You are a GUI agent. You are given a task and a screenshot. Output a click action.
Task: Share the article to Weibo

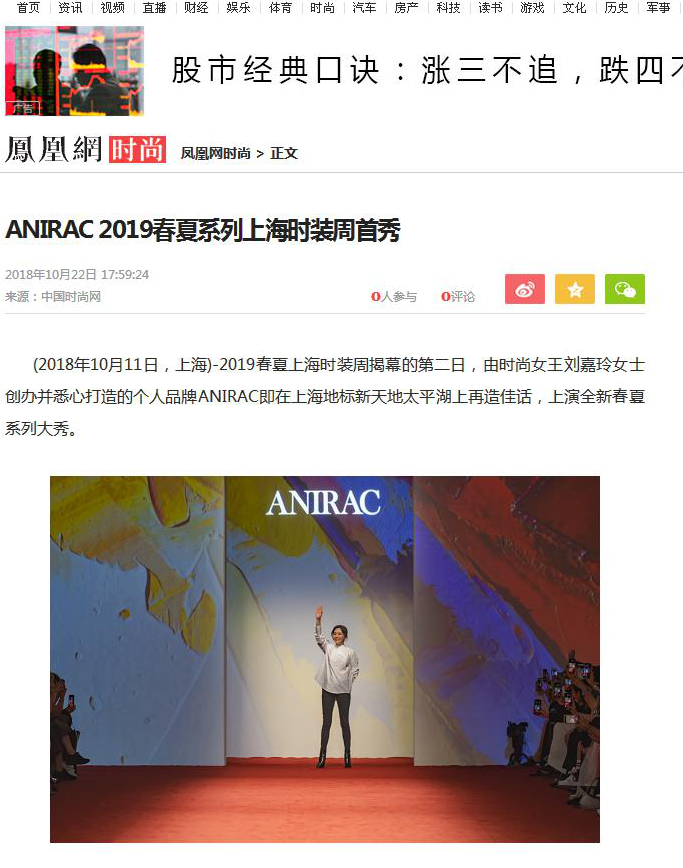pos(524,289)
